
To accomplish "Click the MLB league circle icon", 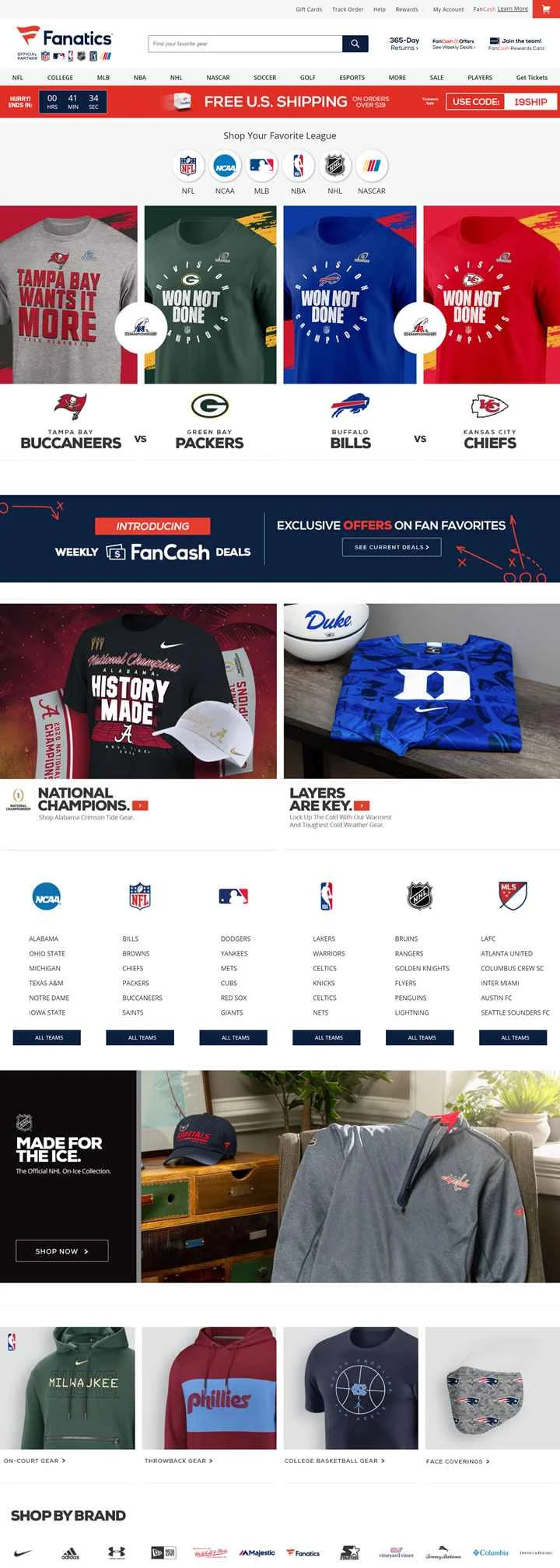I will click(261, 166).
